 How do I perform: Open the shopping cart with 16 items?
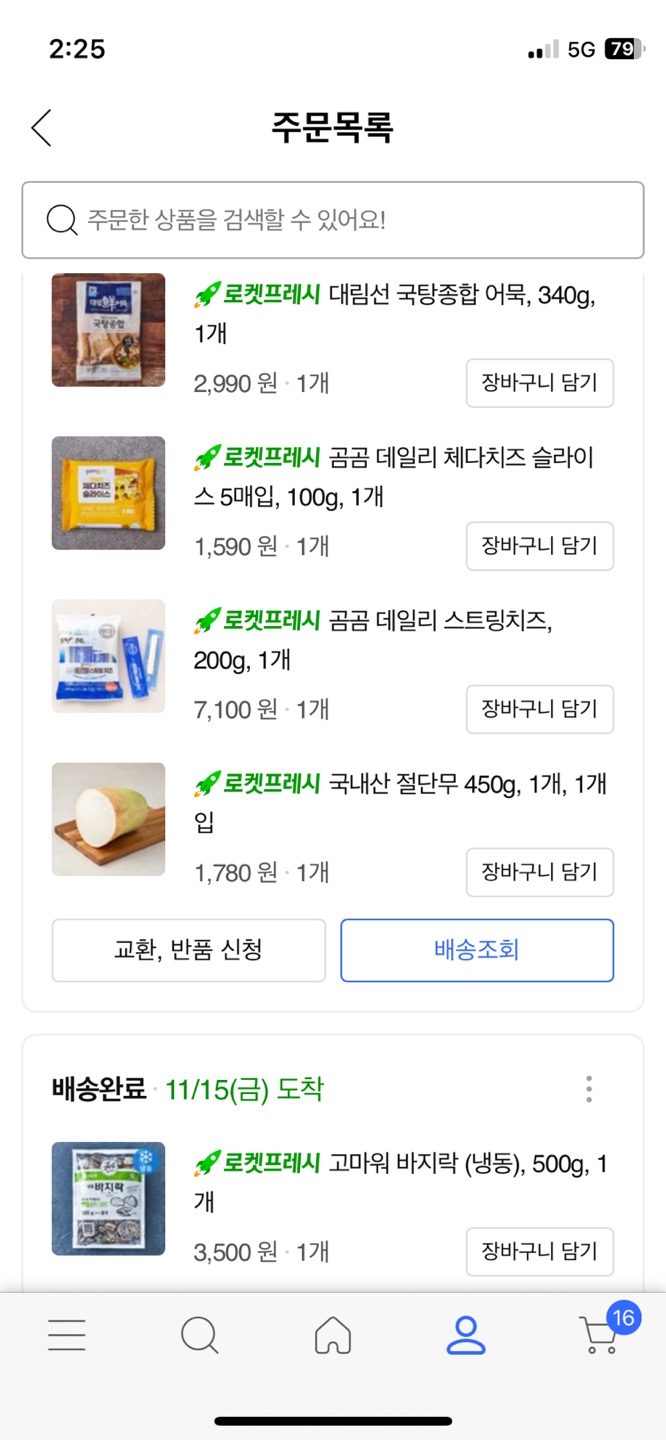(600, 1334)
